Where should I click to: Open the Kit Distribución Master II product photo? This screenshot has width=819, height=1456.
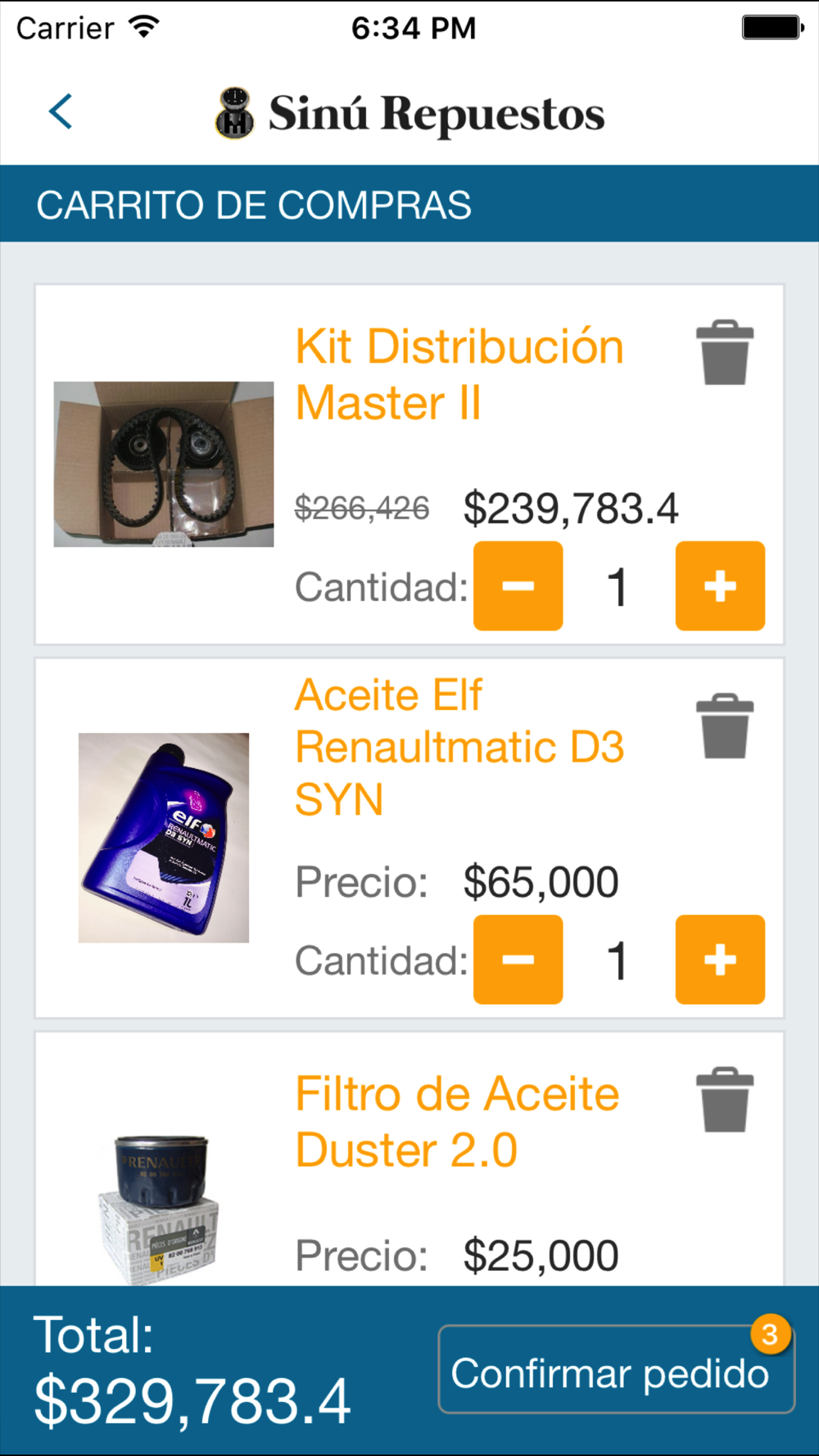(x=164, y=463)
